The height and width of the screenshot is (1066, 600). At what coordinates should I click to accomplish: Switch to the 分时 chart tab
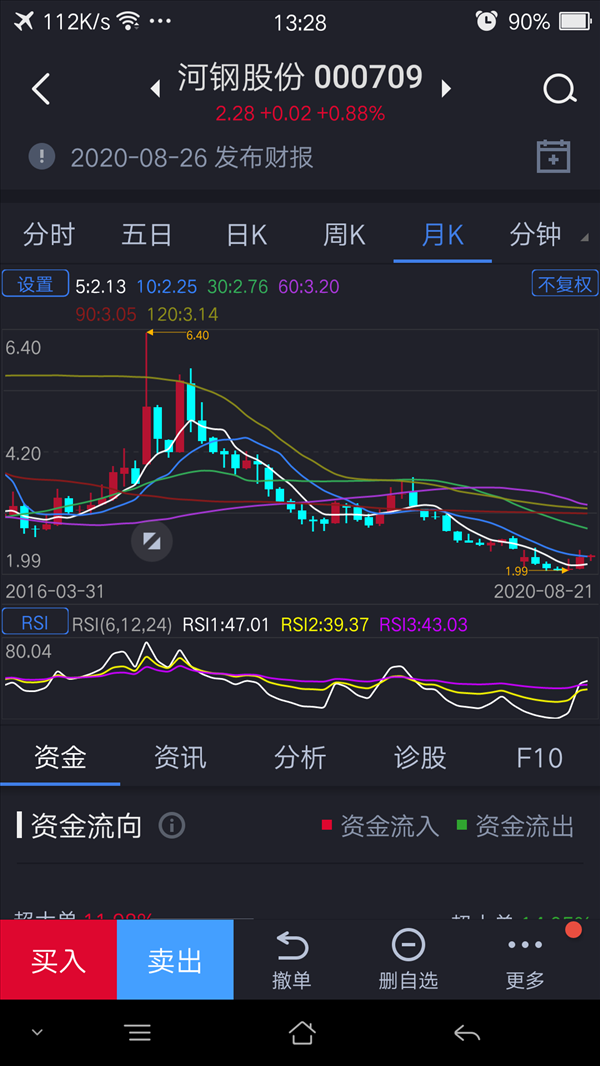(48, 235)
